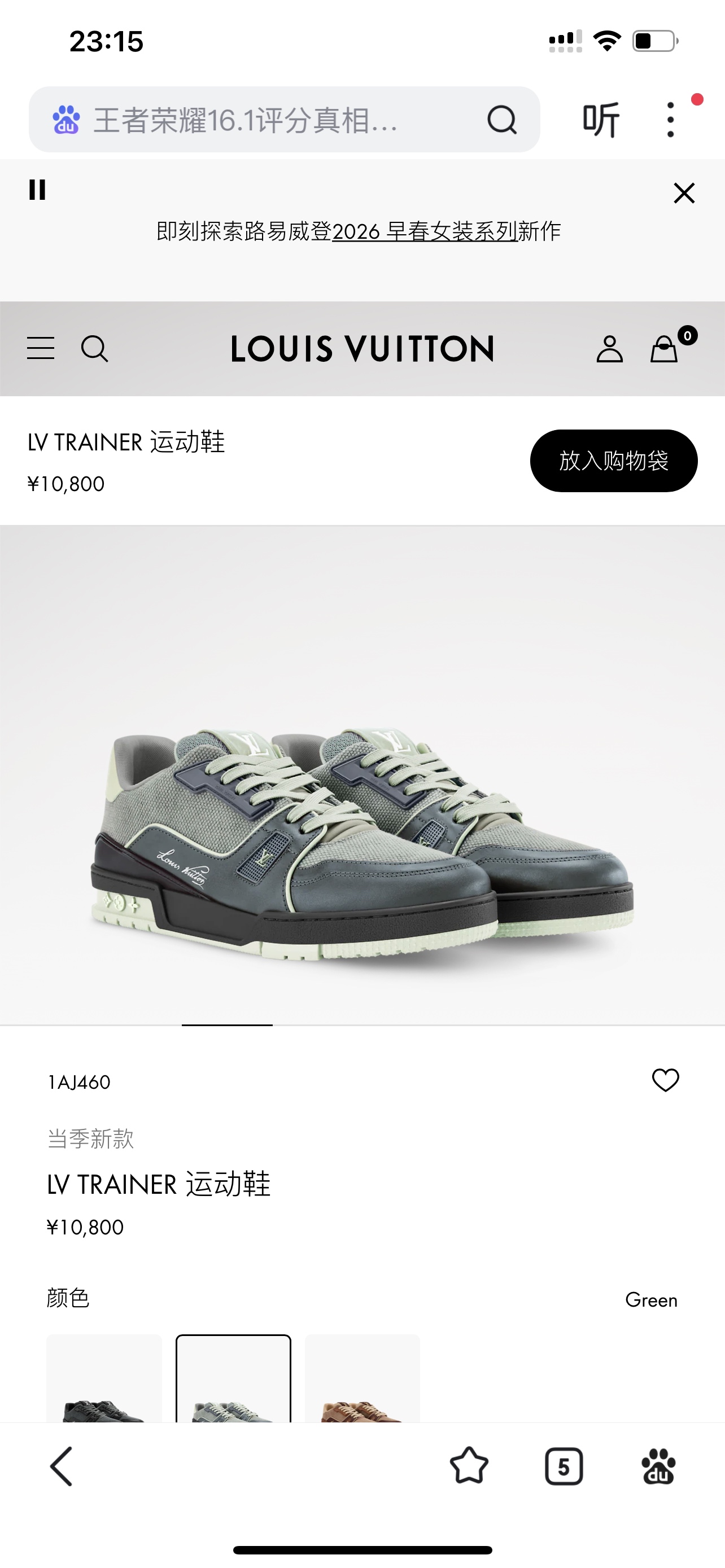Pause the announcement banner rotation

point(37,190)
